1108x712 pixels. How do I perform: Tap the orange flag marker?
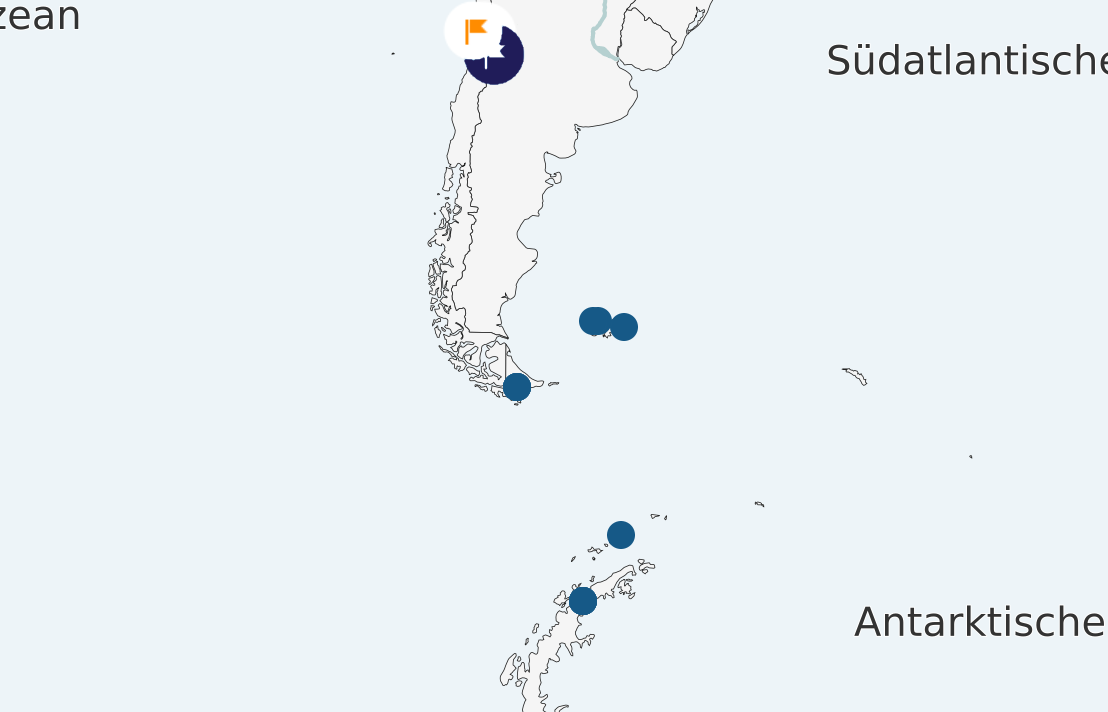coord(477,30)
